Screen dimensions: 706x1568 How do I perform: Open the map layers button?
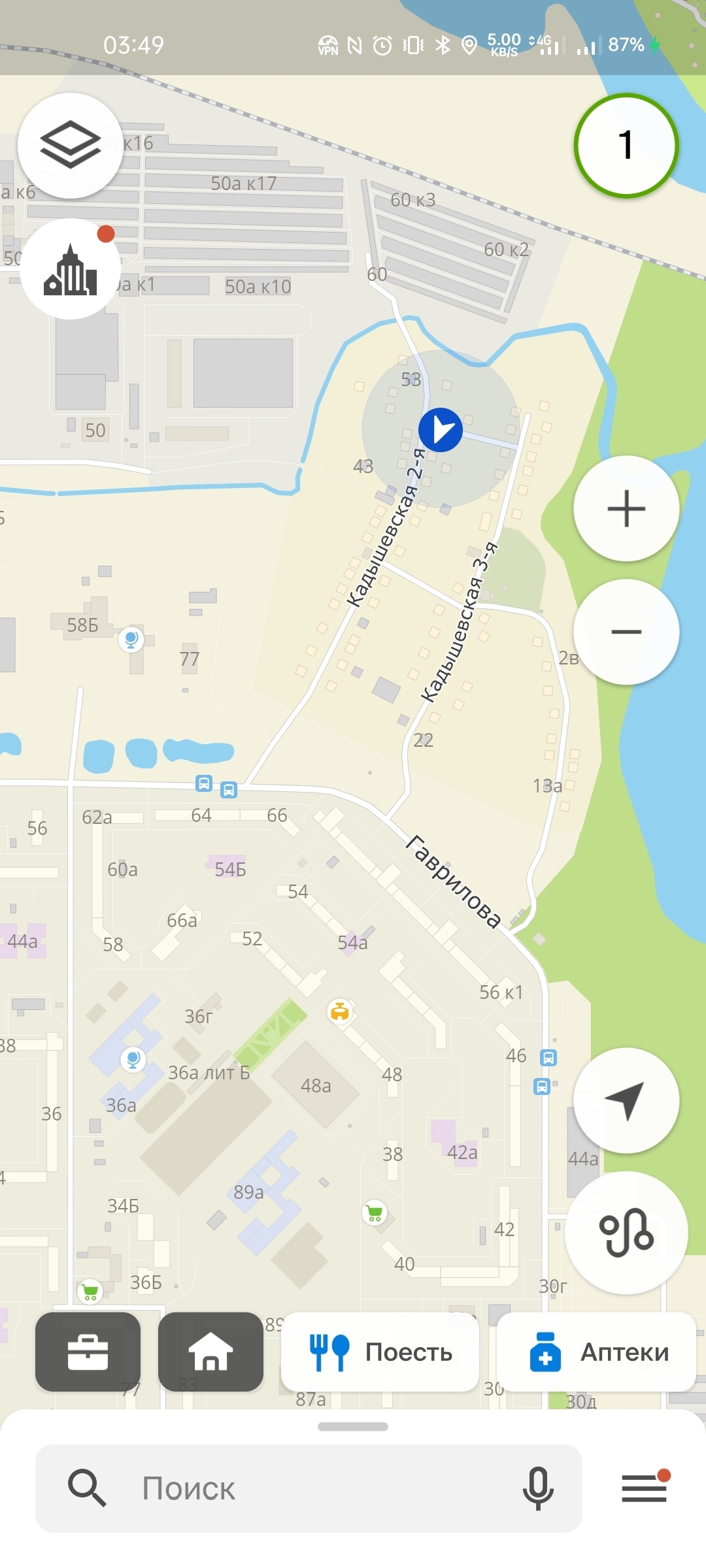tap(70, 145)
